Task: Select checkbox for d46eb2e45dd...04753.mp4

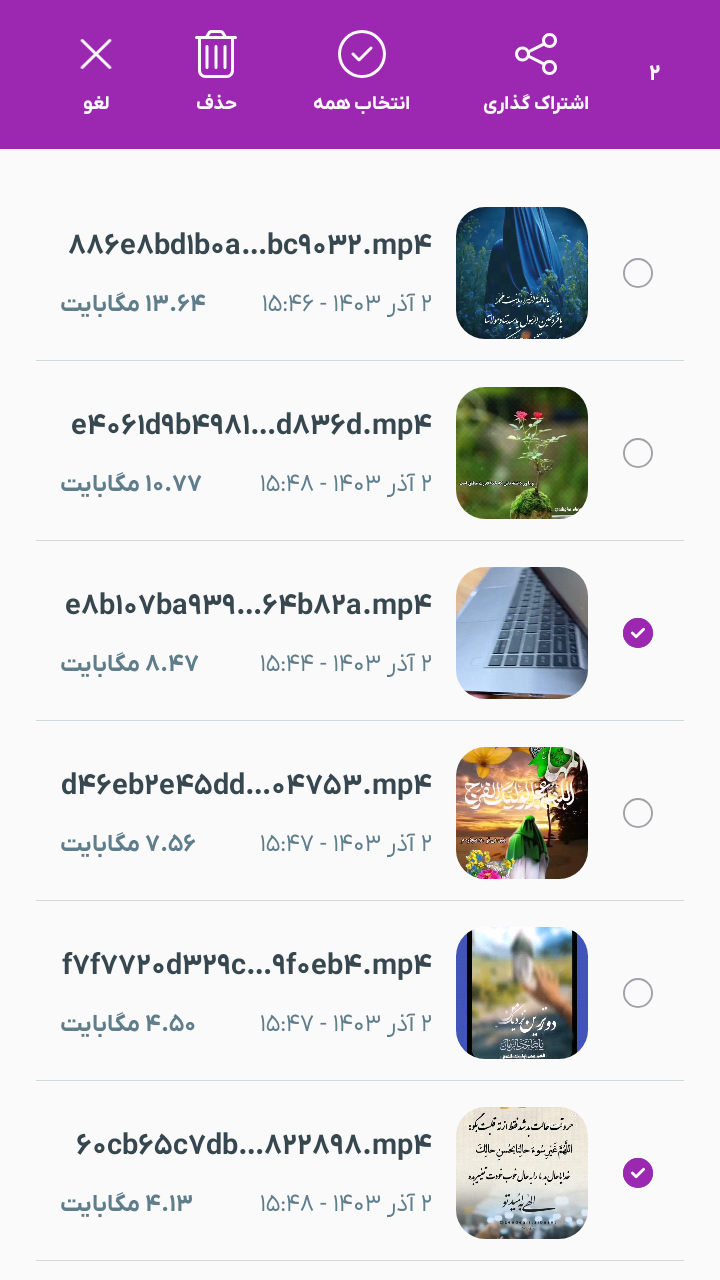Action: click(638, 813)
